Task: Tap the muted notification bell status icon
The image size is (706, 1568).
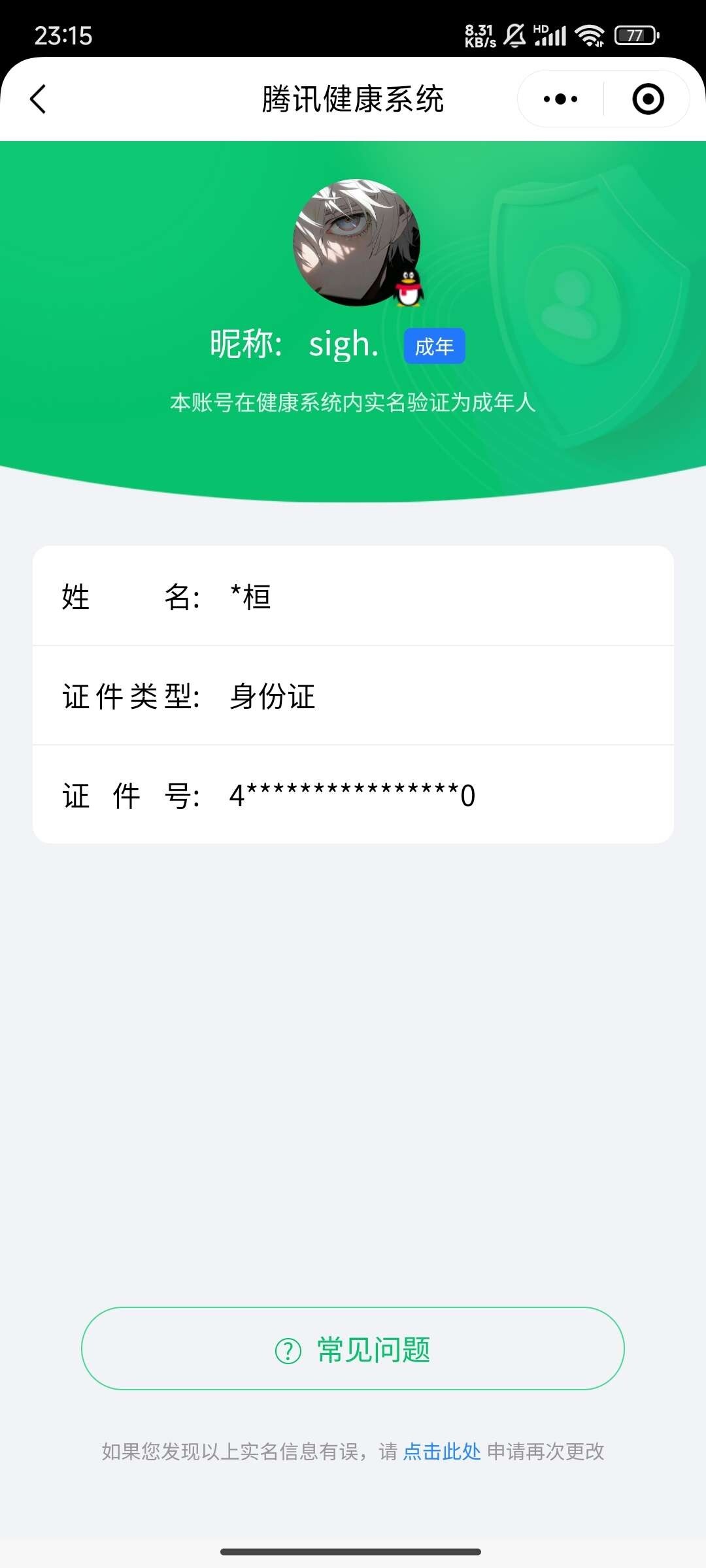Action: 514,36
